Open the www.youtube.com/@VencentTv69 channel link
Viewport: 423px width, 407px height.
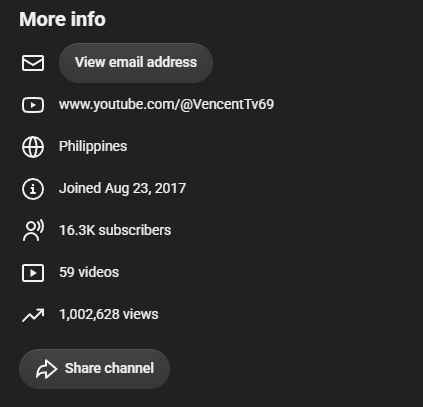click(166, 104)
